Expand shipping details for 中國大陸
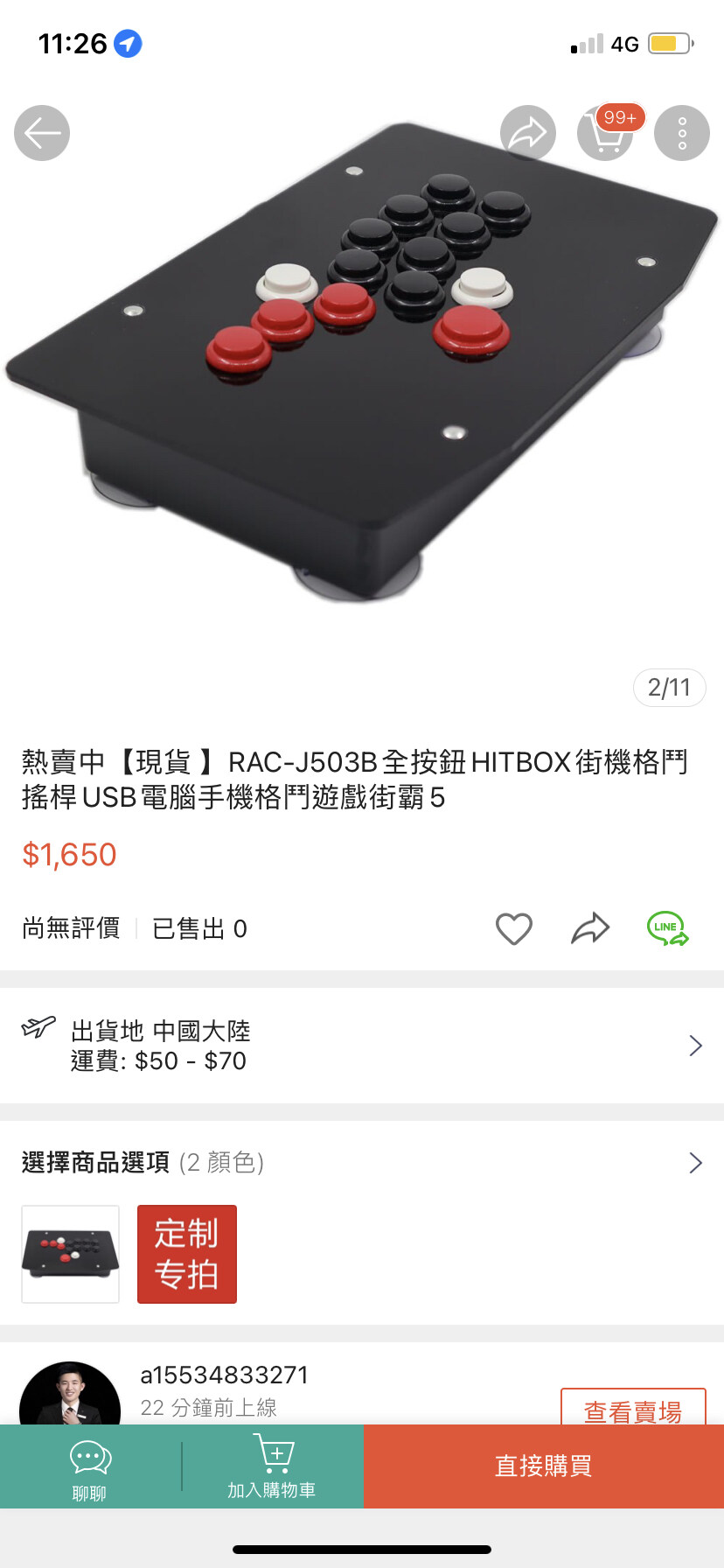 tap(695, 1045)
